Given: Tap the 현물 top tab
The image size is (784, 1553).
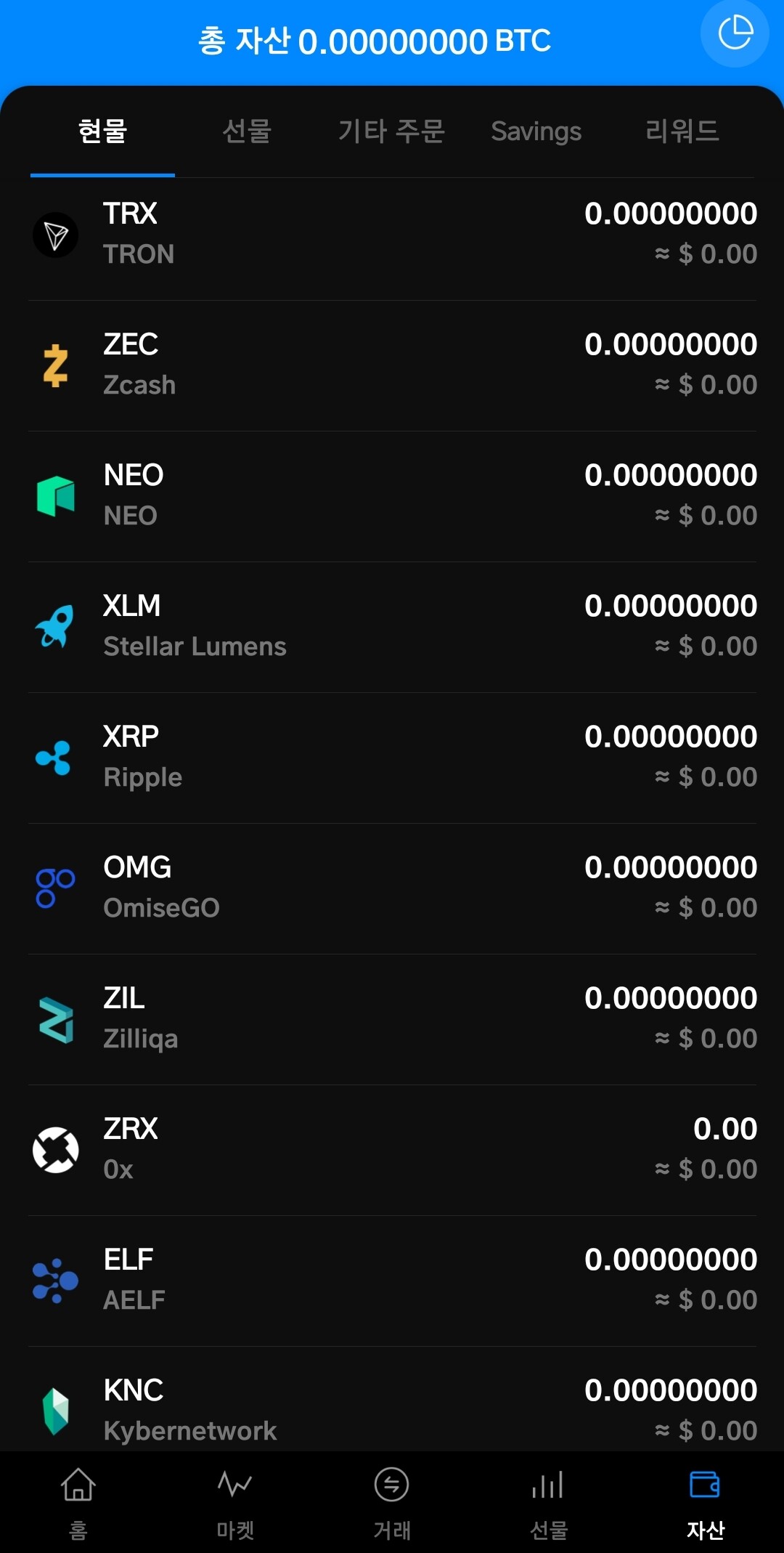Looking at the screenshot, I should pos(102,131).
